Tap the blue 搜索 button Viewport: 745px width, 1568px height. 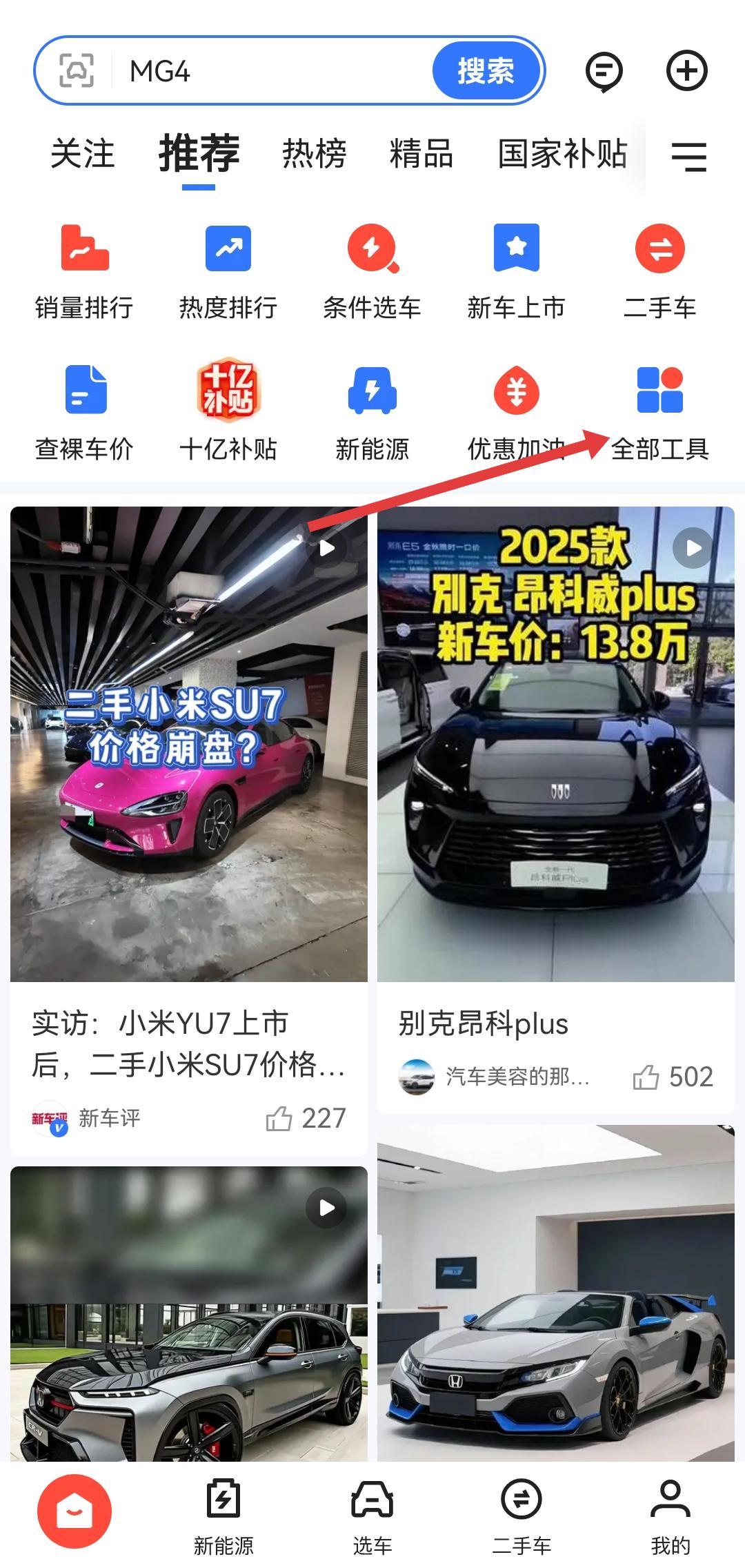[x=486, y=70]
